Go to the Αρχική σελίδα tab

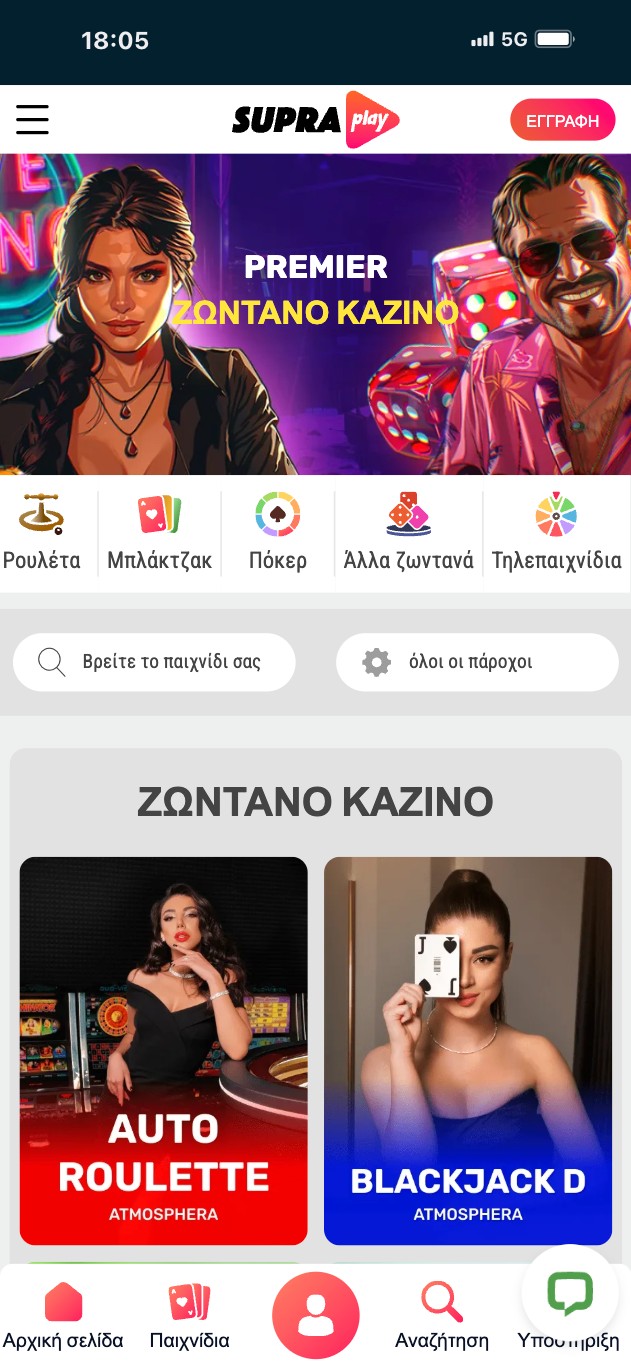[63, 1316]
